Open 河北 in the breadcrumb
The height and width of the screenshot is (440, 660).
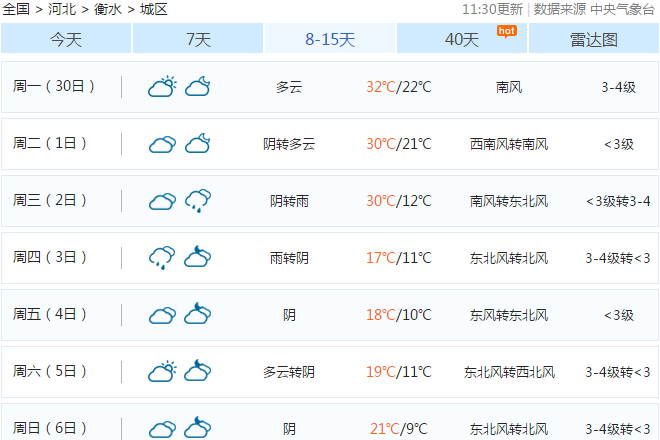(63, 9)
